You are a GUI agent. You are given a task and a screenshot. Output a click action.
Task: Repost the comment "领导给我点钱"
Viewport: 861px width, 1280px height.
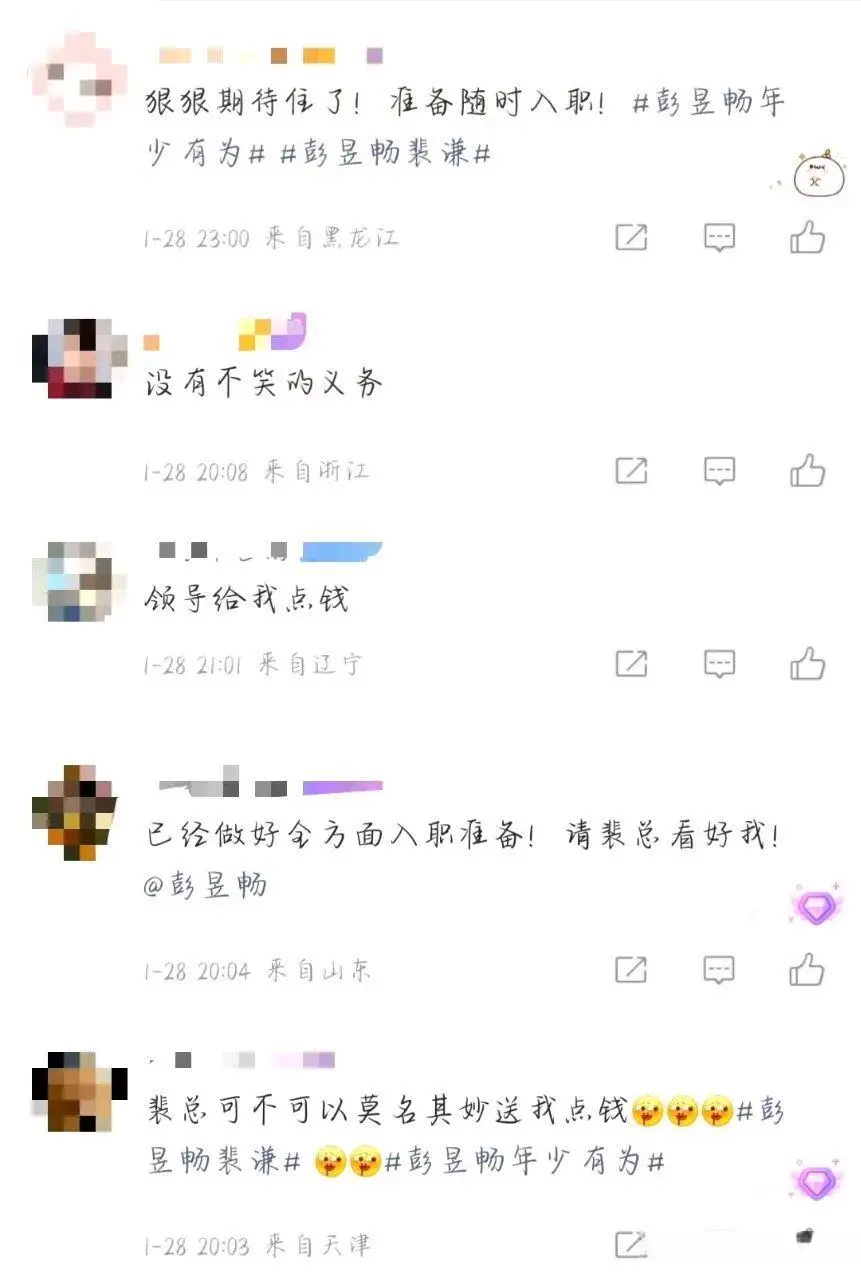[x=631, y=663]
